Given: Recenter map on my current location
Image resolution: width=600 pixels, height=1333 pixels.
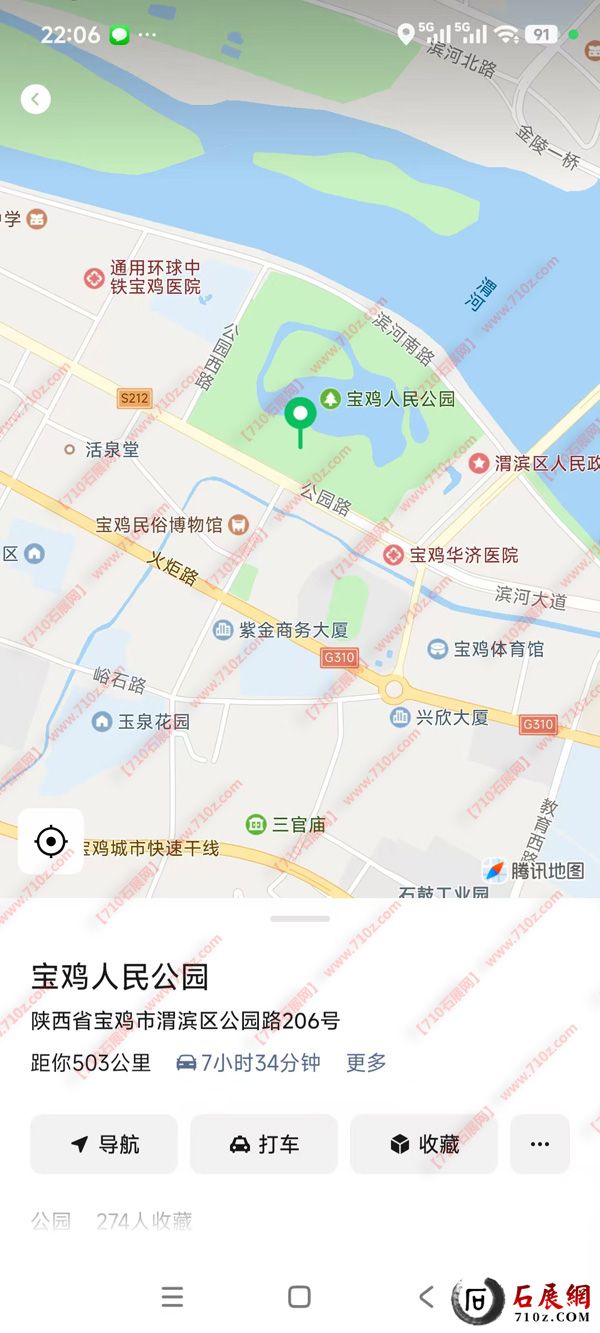Looking at the screenshot, I should tap(51, 842).
